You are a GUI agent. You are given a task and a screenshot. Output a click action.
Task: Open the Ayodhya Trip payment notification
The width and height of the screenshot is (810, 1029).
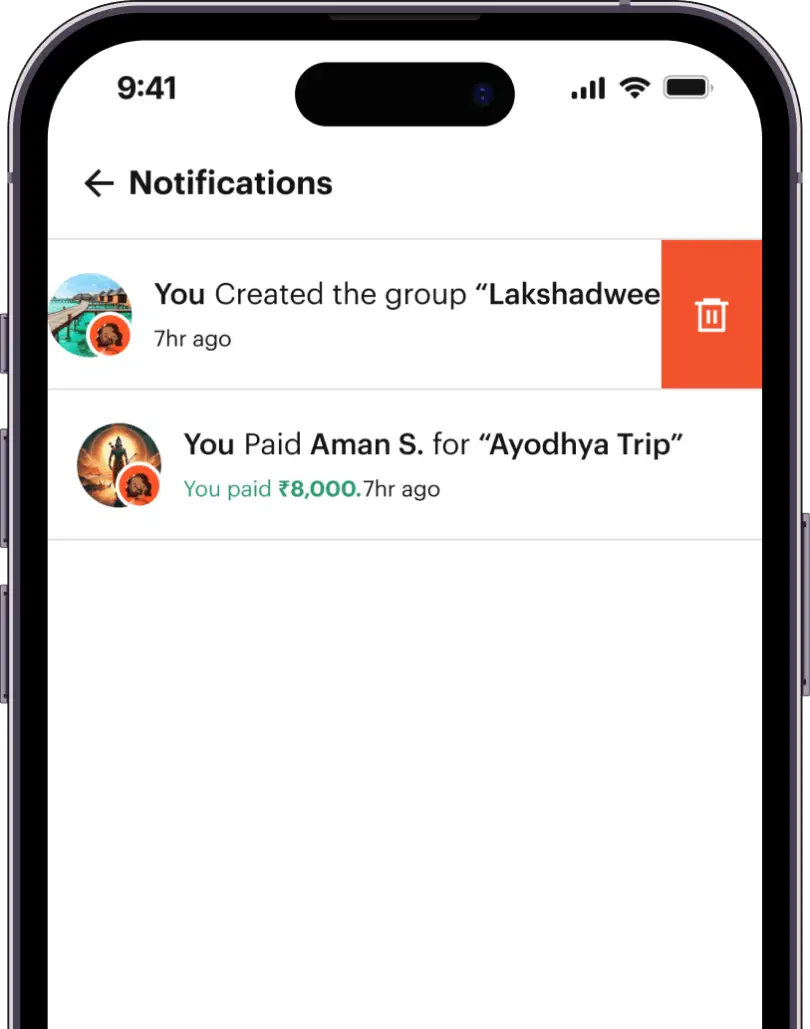click(x=432, y=464)
